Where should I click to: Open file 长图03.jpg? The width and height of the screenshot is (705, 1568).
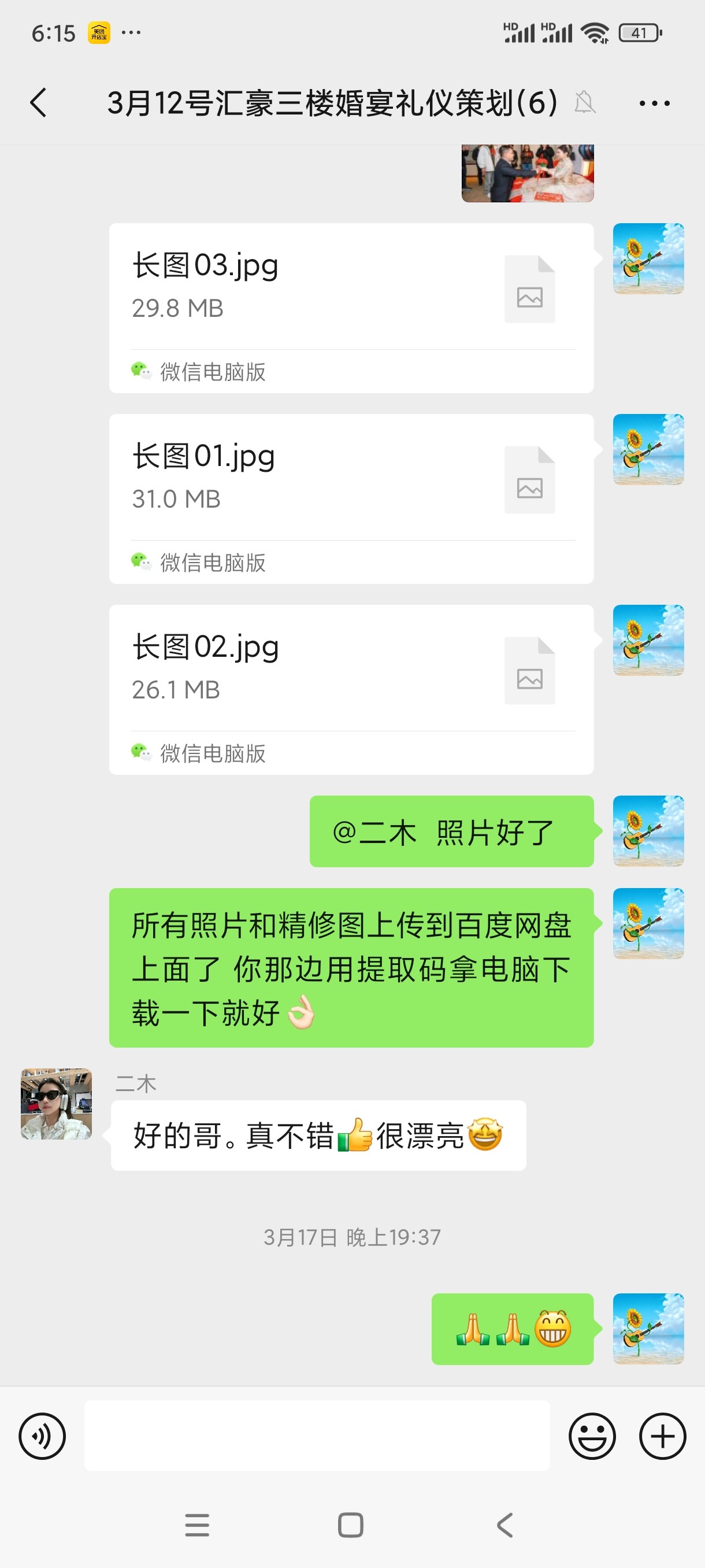[351, 308]
